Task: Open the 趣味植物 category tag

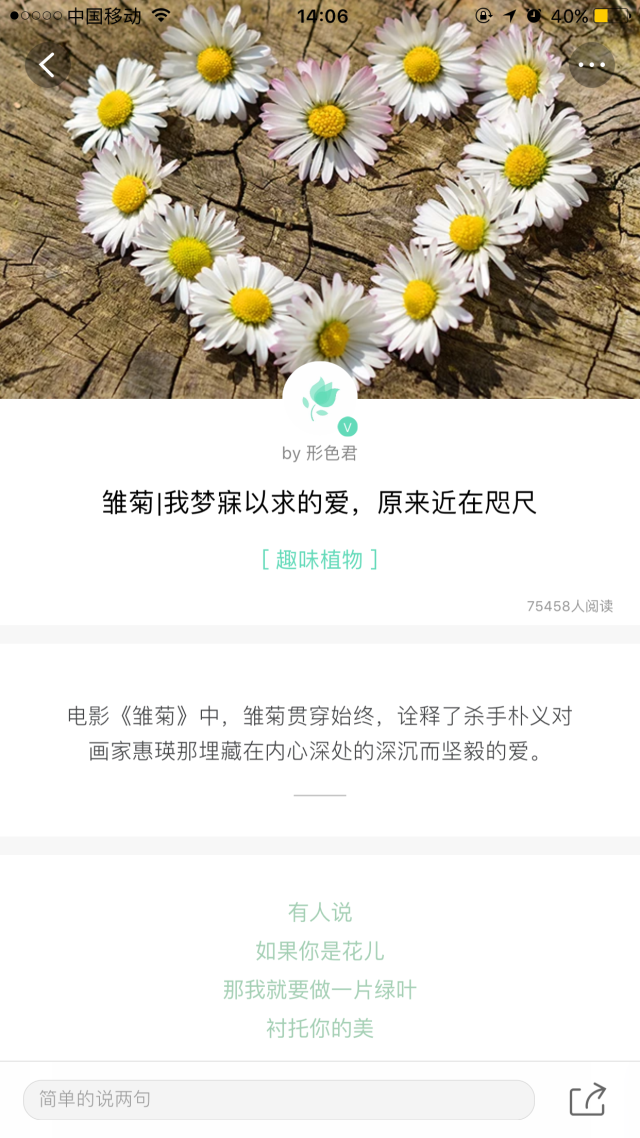Action: click(320, 559)
